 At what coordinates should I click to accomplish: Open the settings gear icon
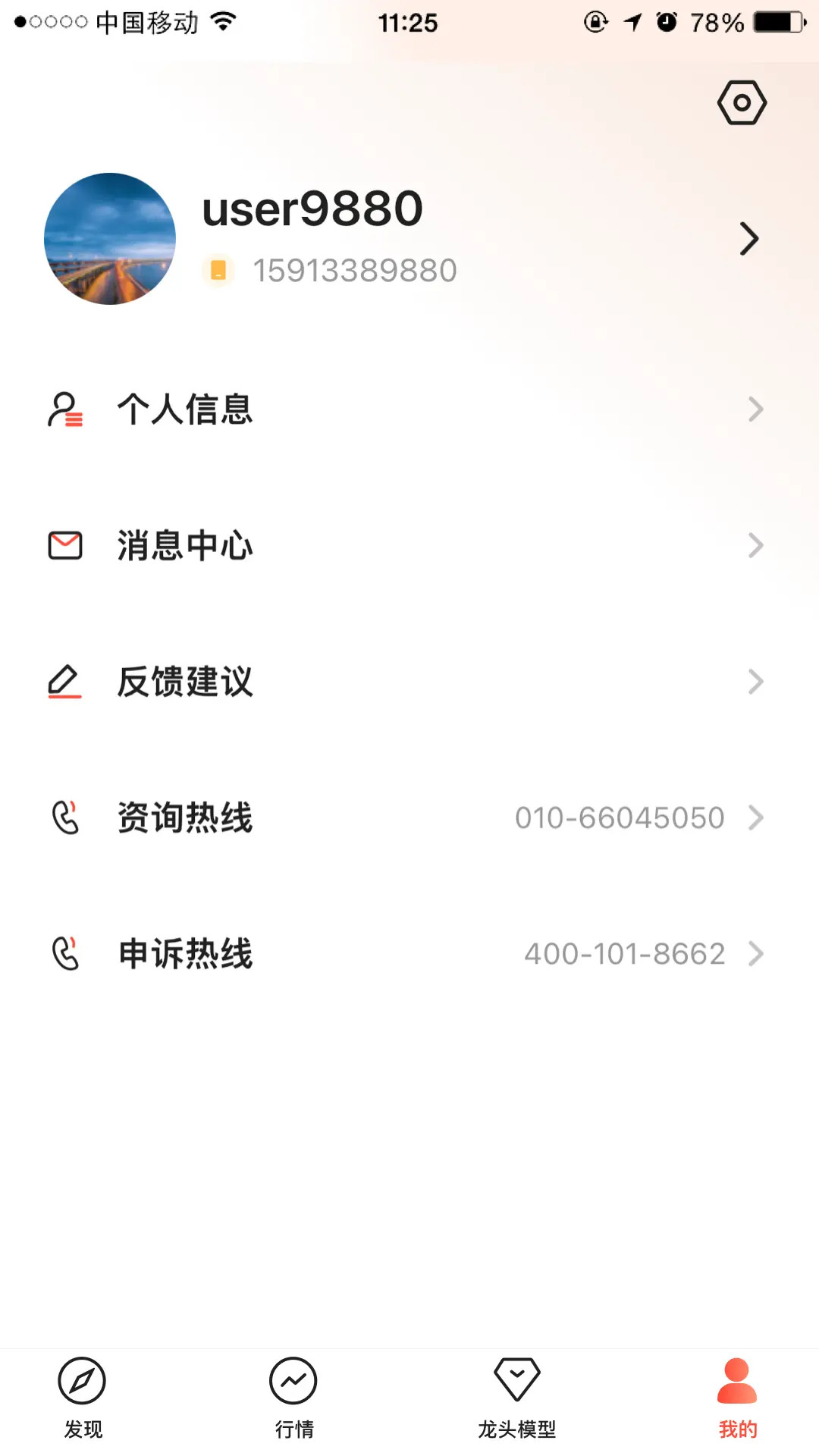[x=741, y=102]
